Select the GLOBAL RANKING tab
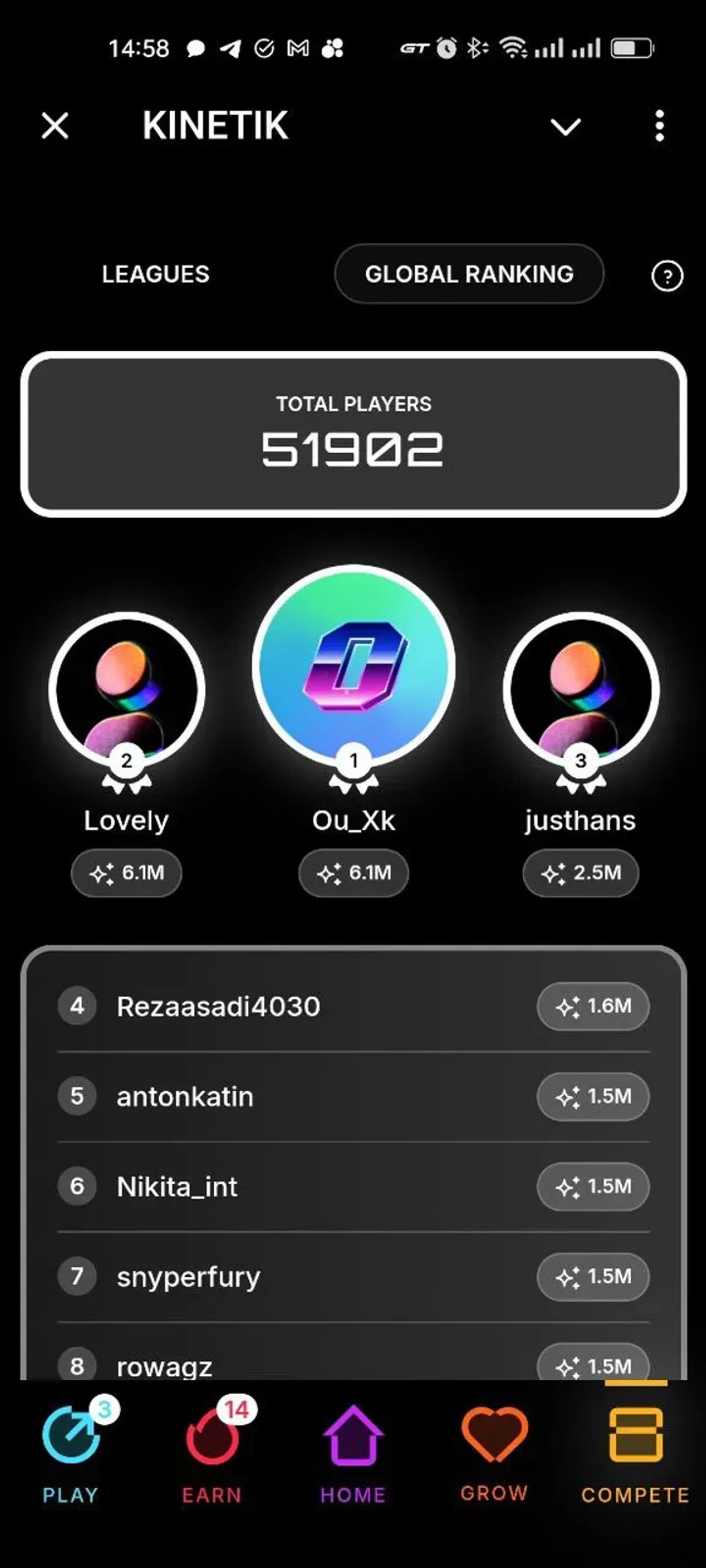706x1568 pixels. pos(469,274)
